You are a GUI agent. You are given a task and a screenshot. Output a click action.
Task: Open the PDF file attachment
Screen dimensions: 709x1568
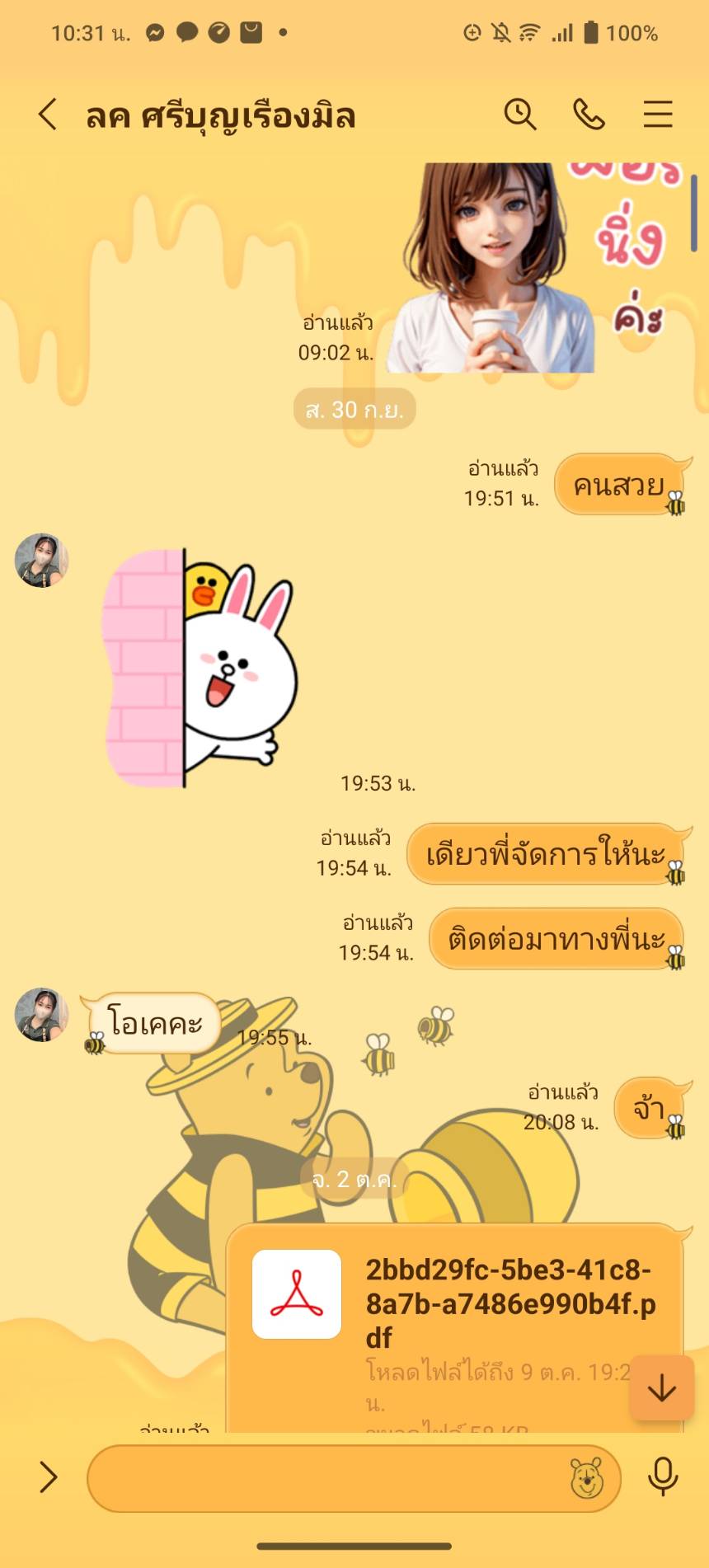455,1327
